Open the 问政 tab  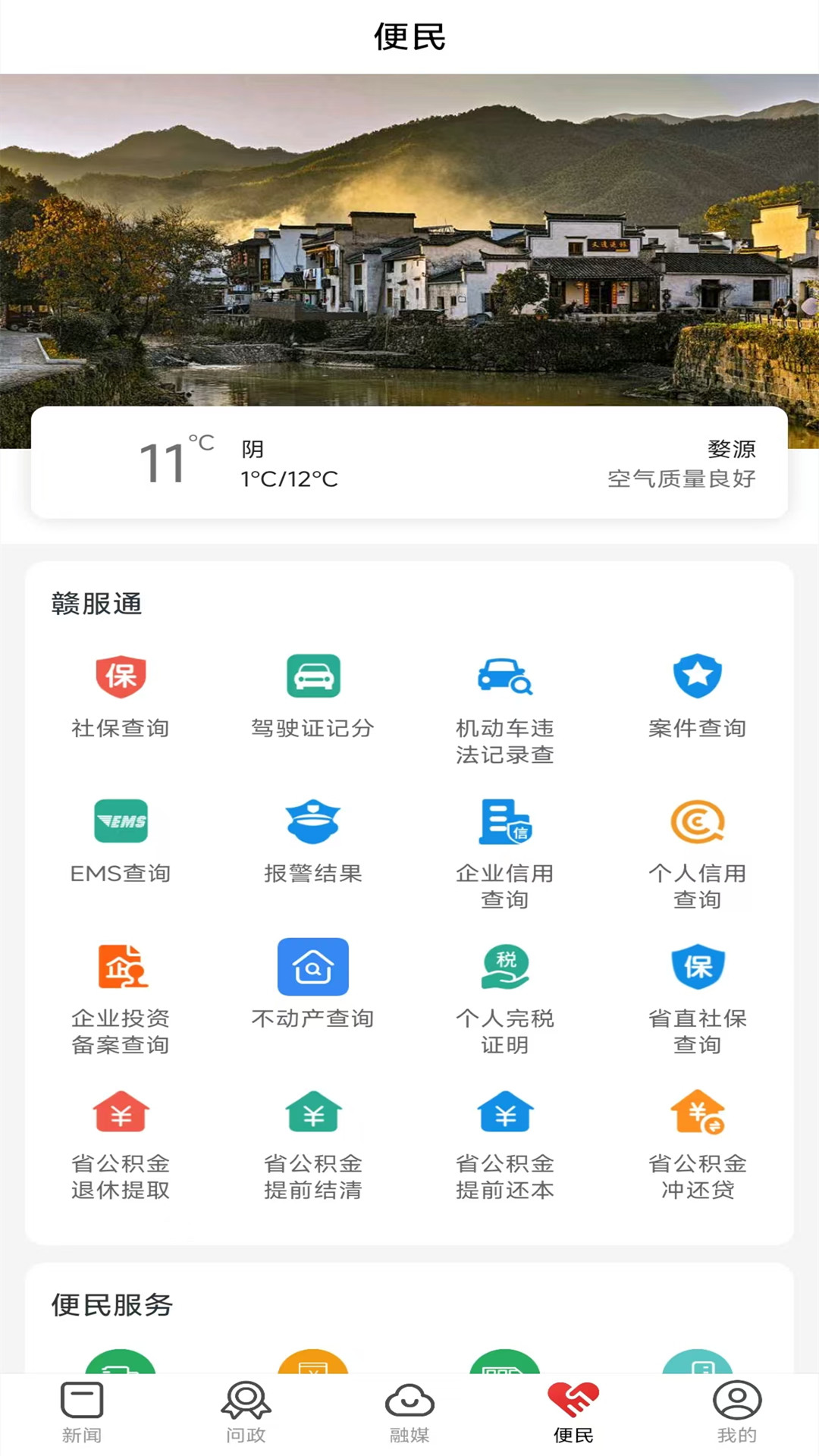pos(246,1410)
